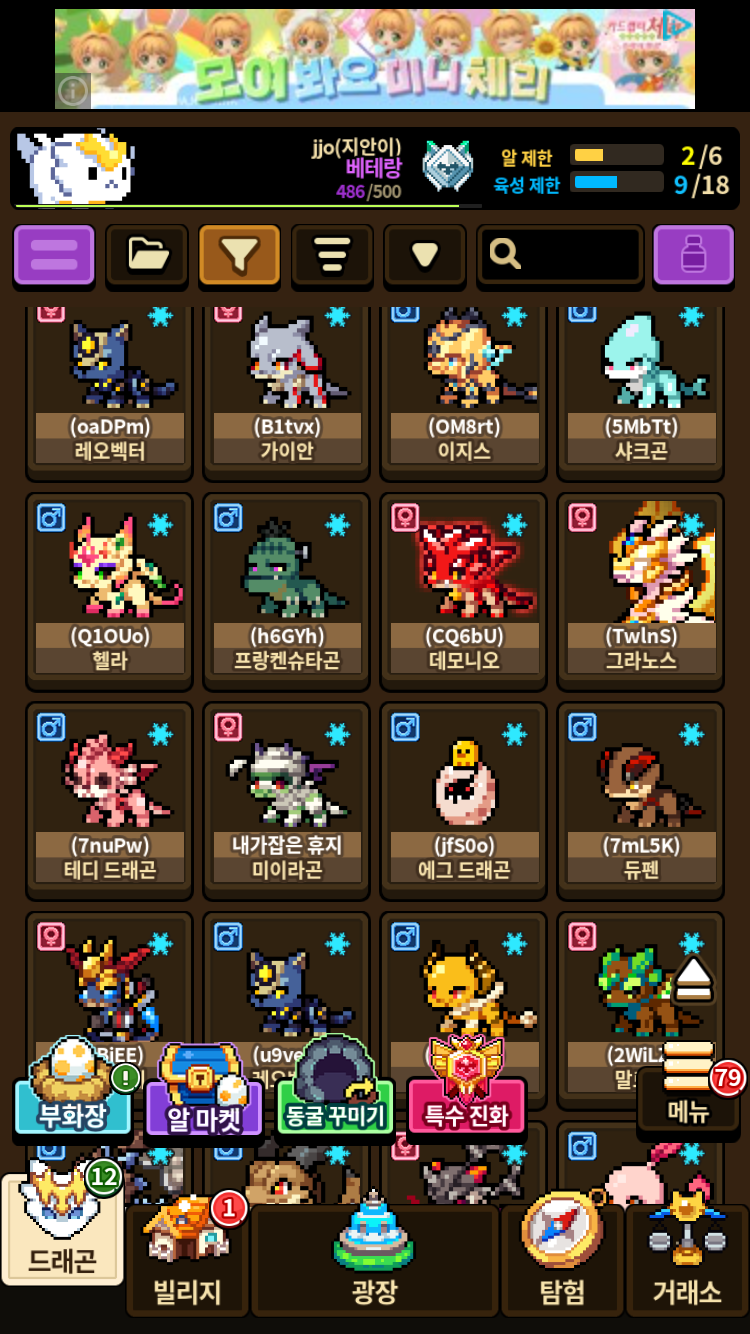Open the 프랑켄슈타곤 dragon card
Image resolution: width=750 pixels, height=1334 pixels.
click(x=286, y=590)
